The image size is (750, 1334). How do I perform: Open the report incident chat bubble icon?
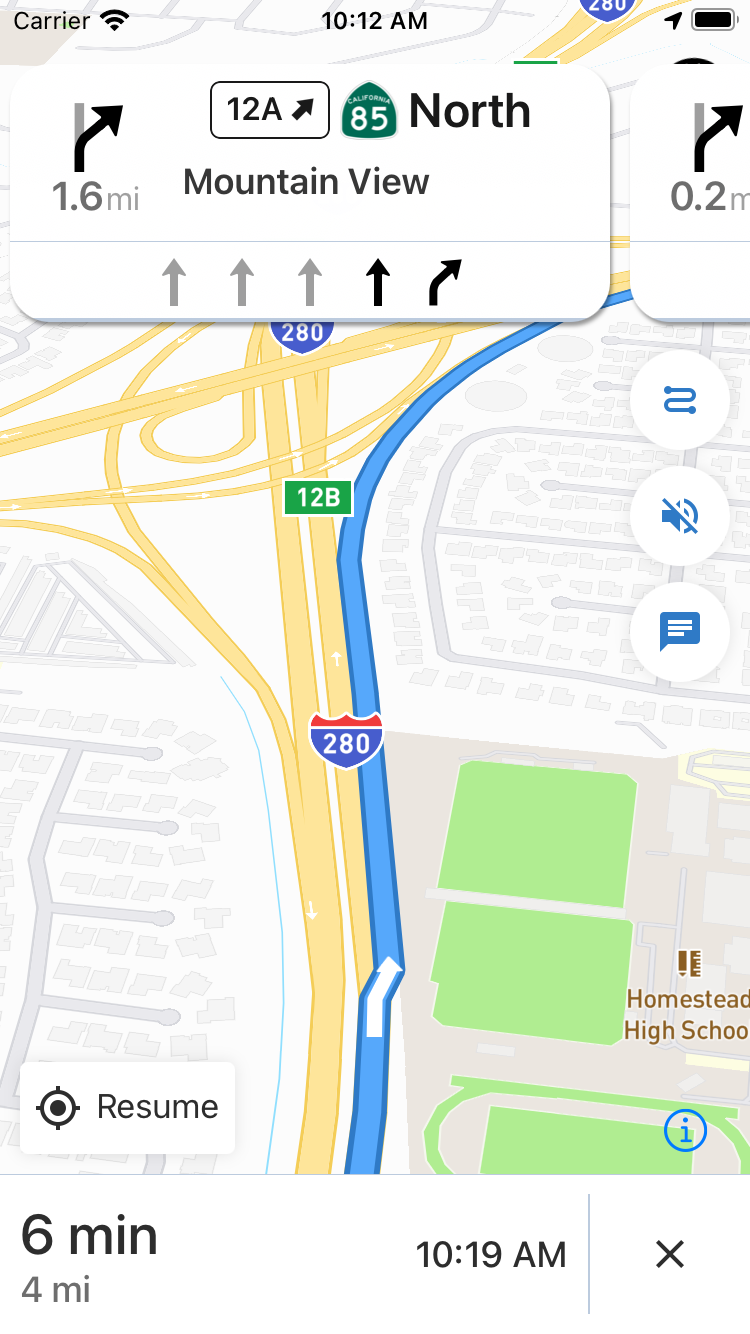tap(679, 633)
